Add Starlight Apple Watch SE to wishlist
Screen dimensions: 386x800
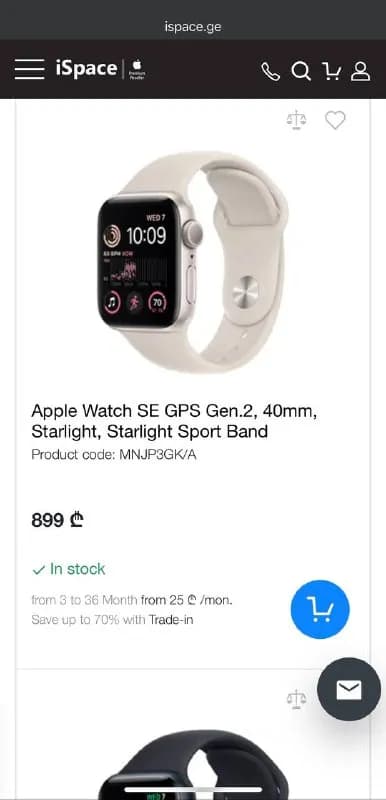click(335, 120)
